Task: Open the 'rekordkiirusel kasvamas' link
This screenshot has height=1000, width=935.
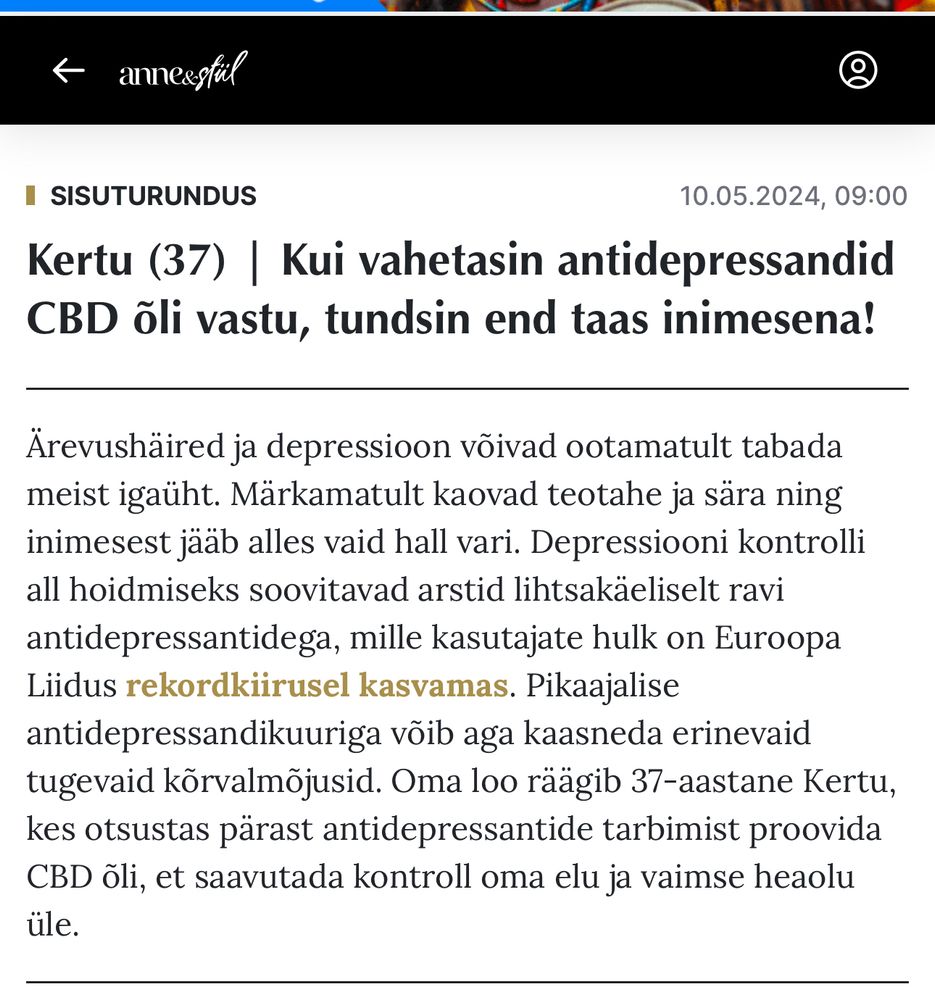Action: (x=317, y=686)
